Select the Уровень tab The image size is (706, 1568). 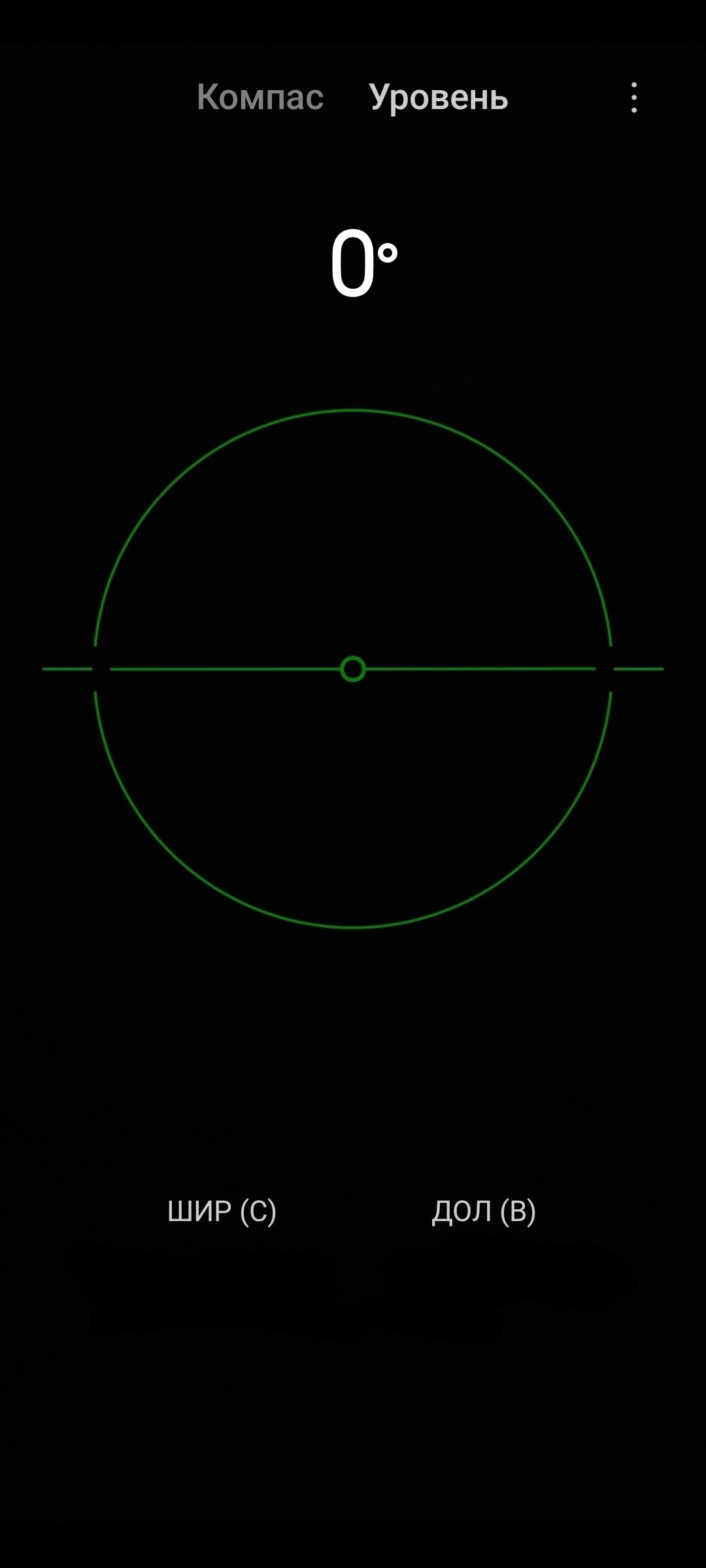pos(438,97)
